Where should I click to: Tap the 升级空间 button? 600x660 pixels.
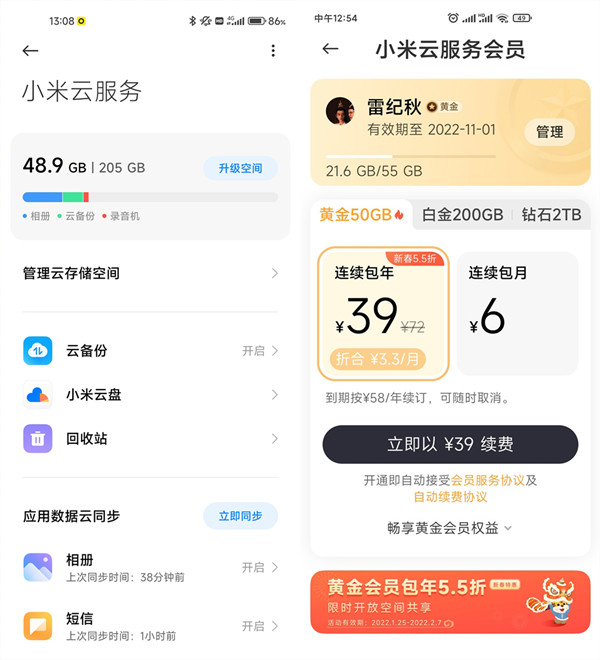pos(240,168)
